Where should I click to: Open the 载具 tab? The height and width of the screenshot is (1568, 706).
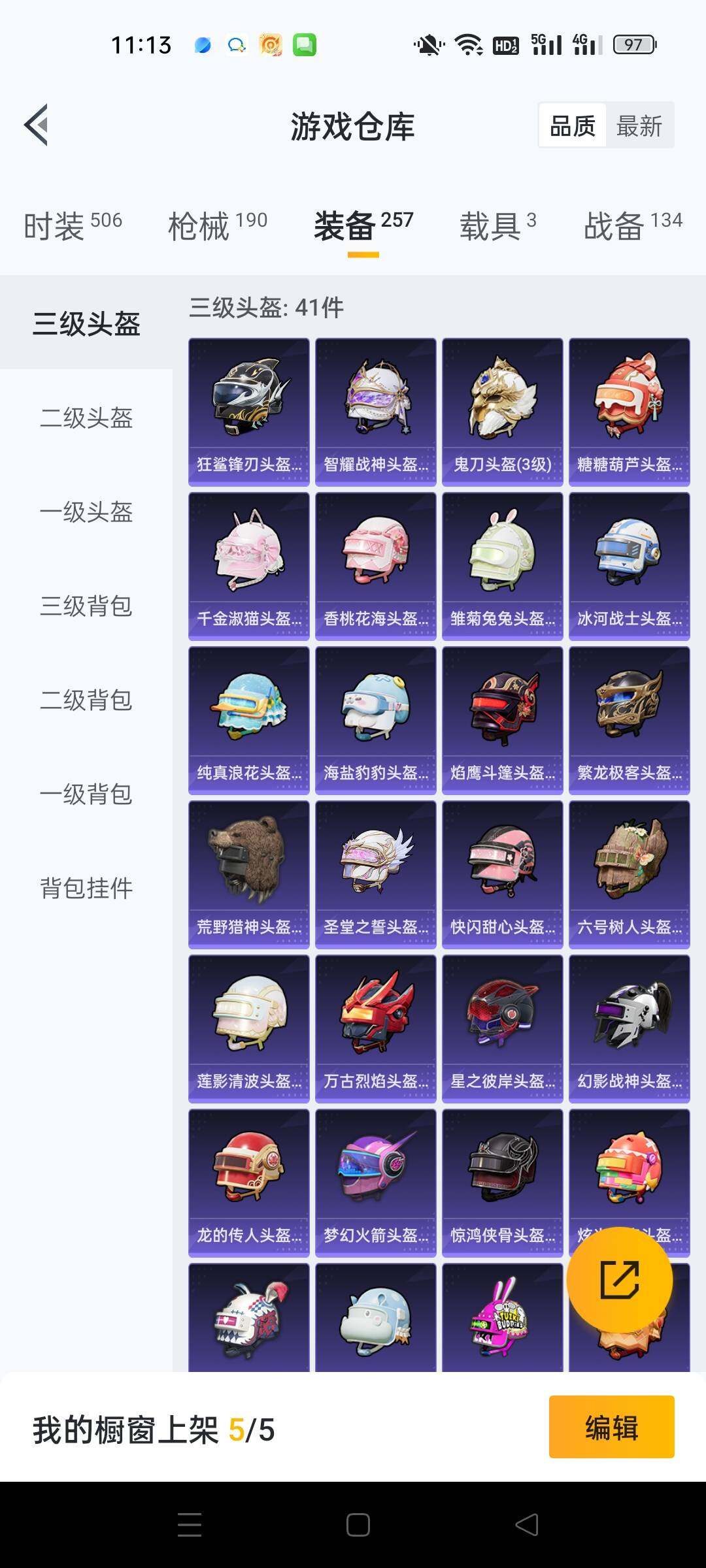(x=497, y=225)
